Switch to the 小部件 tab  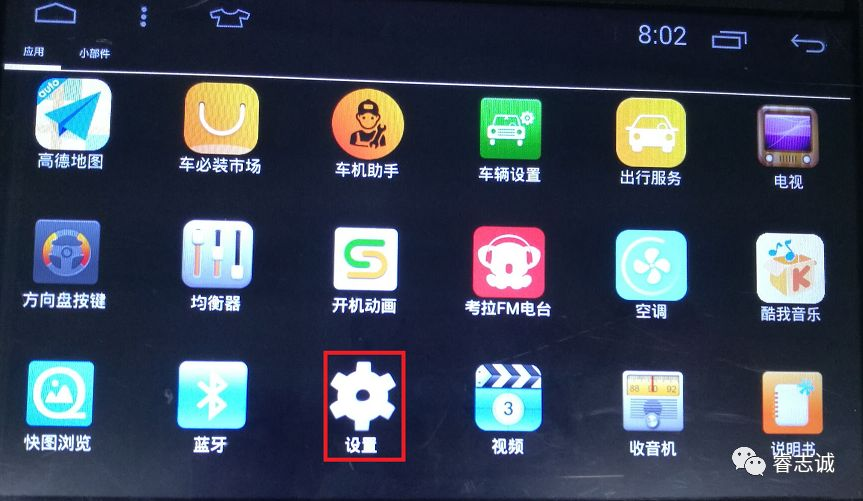click(x=96, y=53)
